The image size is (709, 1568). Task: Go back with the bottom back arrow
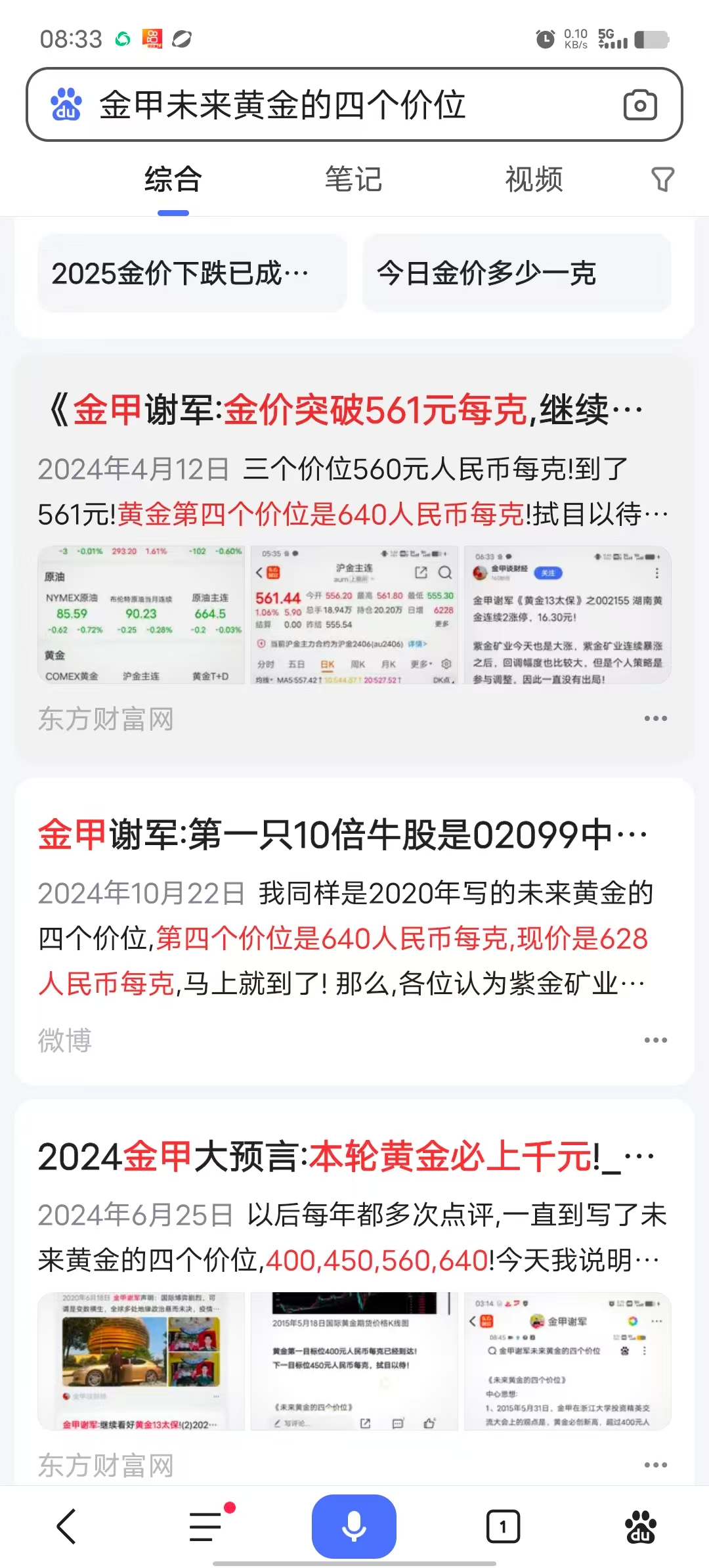point(67,1526)
